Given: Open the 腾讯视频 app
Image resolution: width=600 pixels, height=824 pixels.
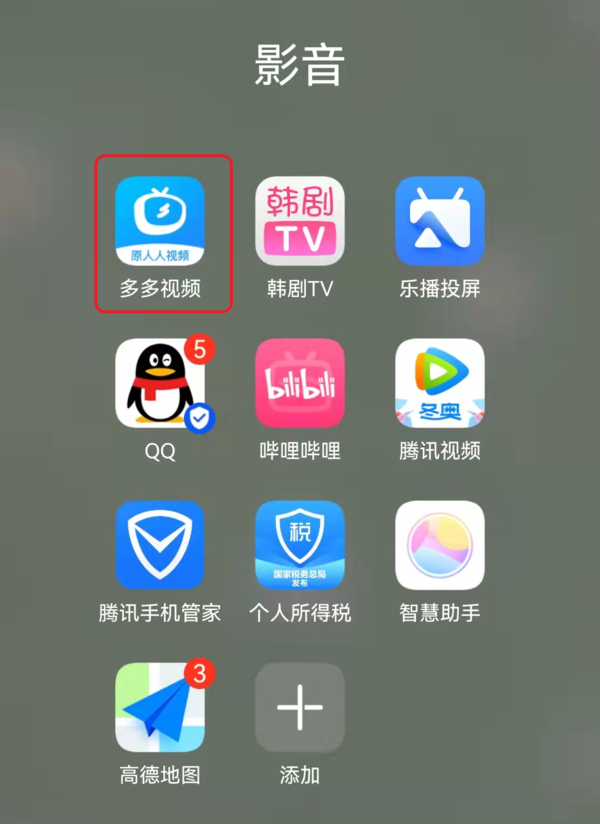Looking at the screenshot, I should 440,383.
